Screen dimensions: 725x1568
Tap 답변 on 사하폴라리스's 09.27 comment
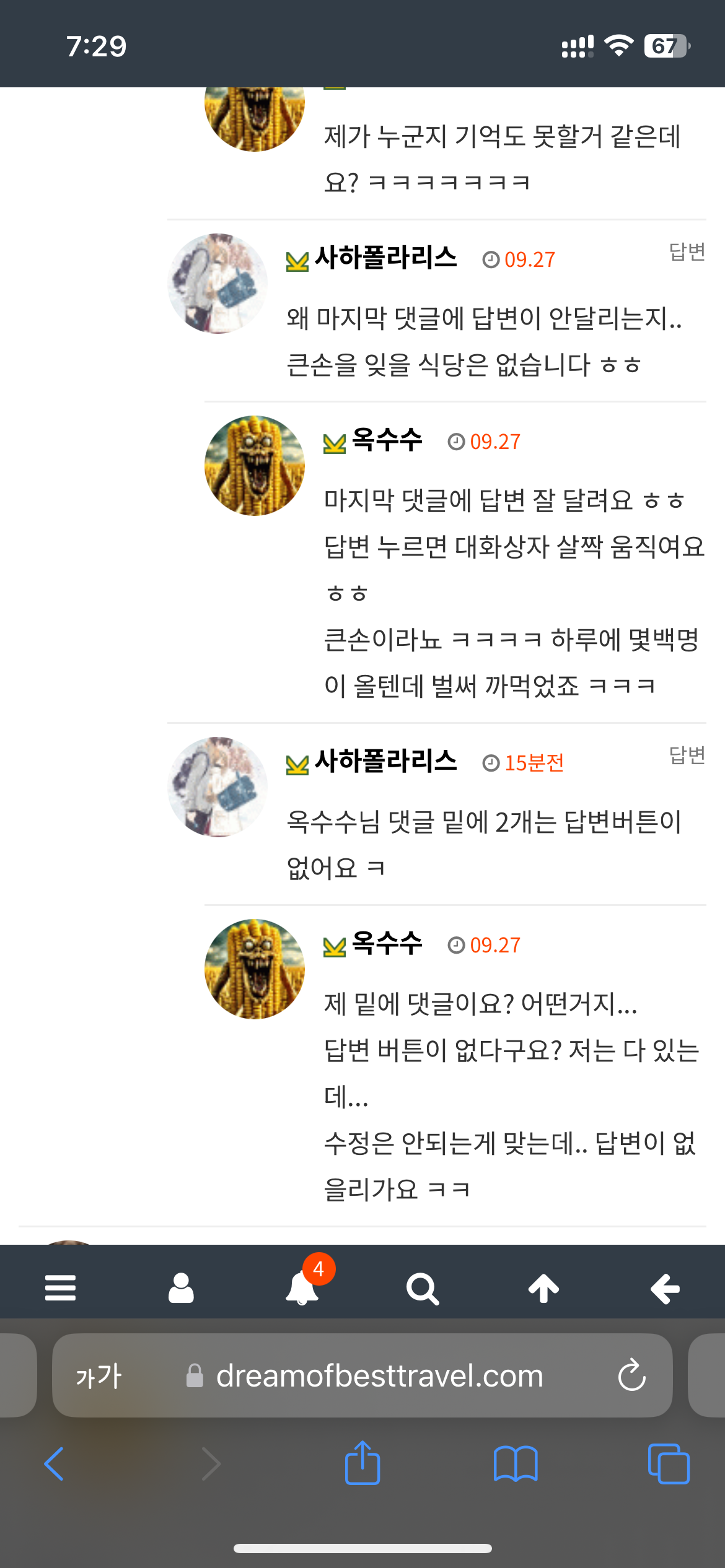pyautogui.click(x=687, y=252)
